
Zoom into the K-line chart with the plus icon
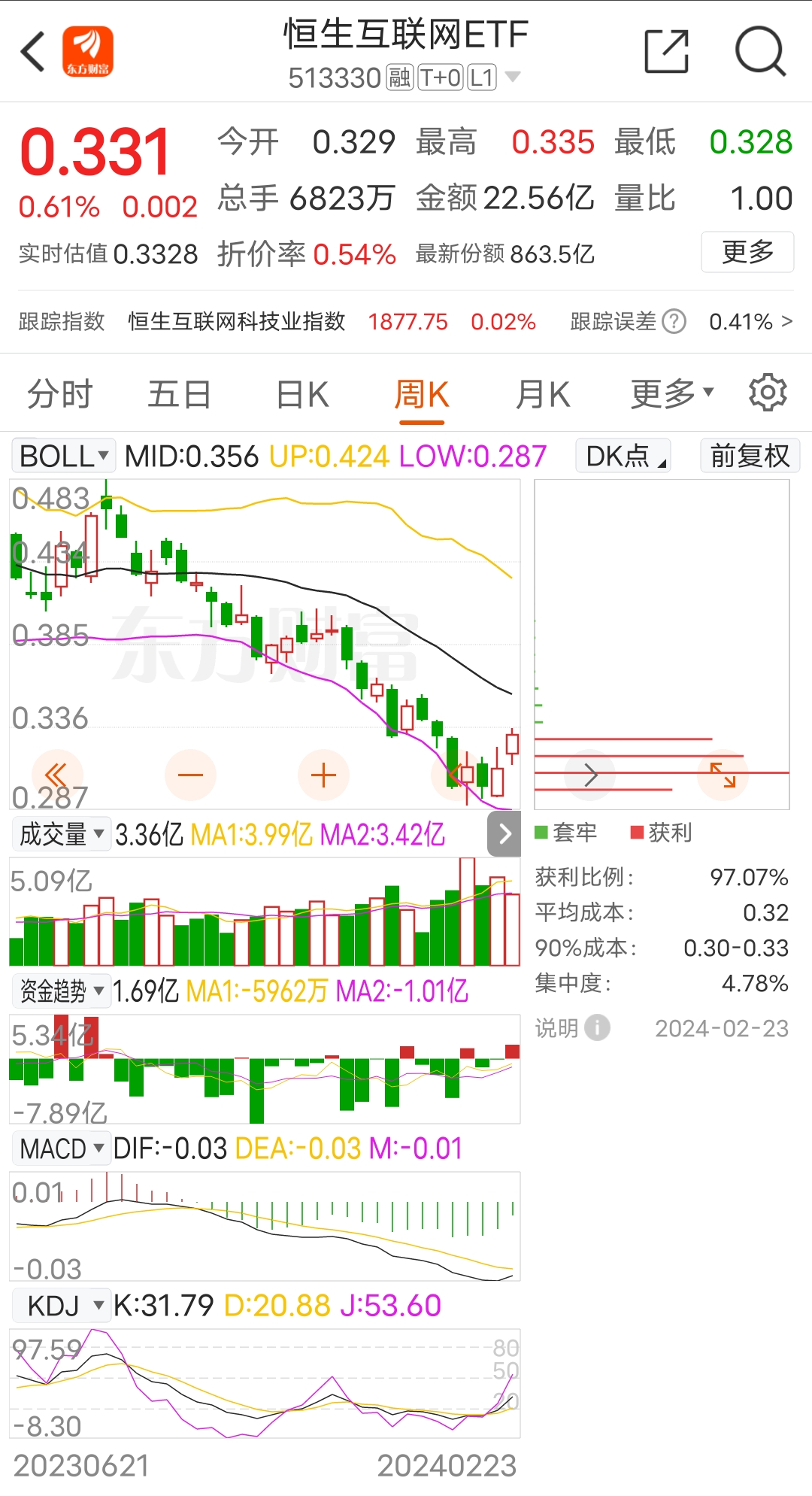pyautogui.click(x=323, y=774)
